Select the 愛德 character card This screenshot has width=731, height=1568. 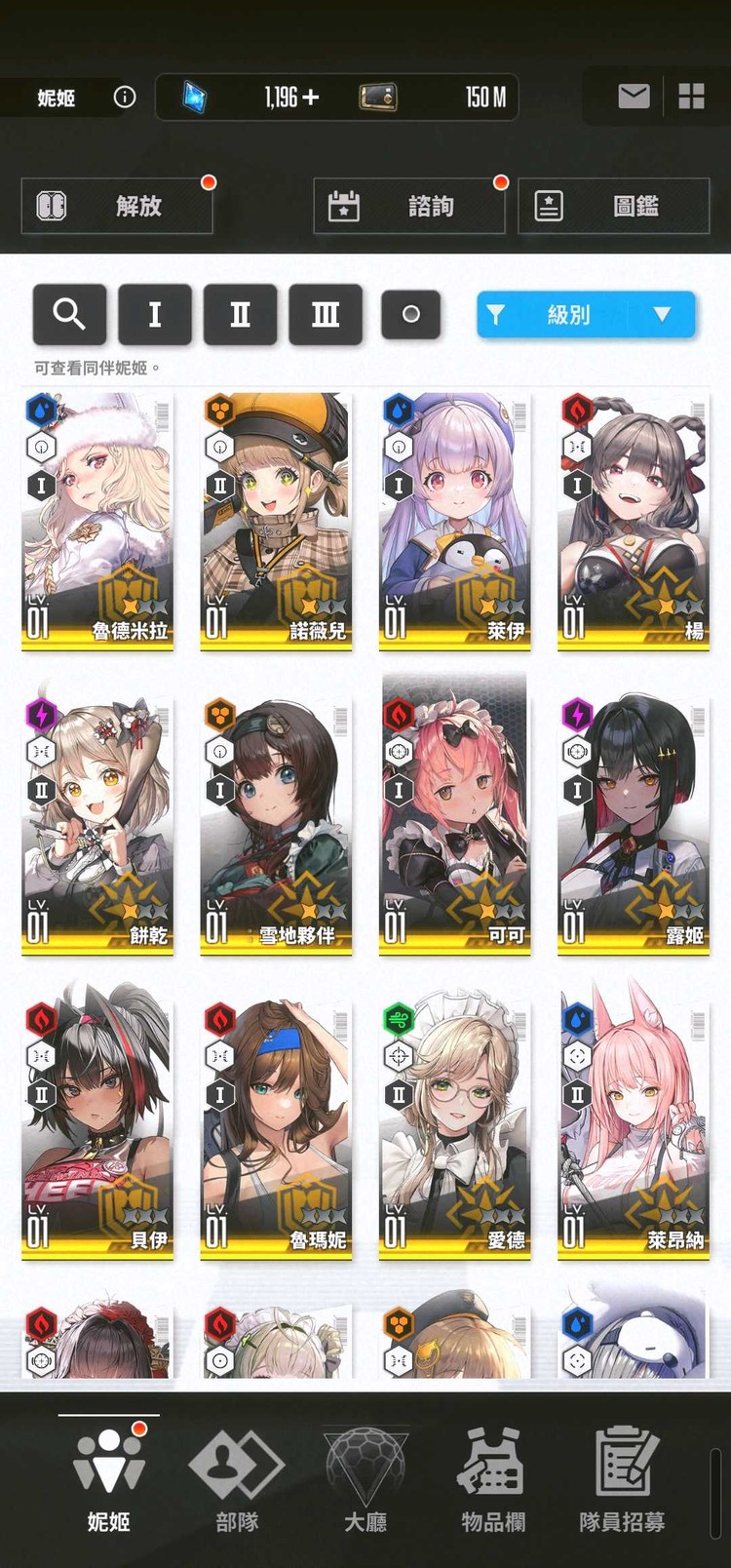[x=454, y=1127]
